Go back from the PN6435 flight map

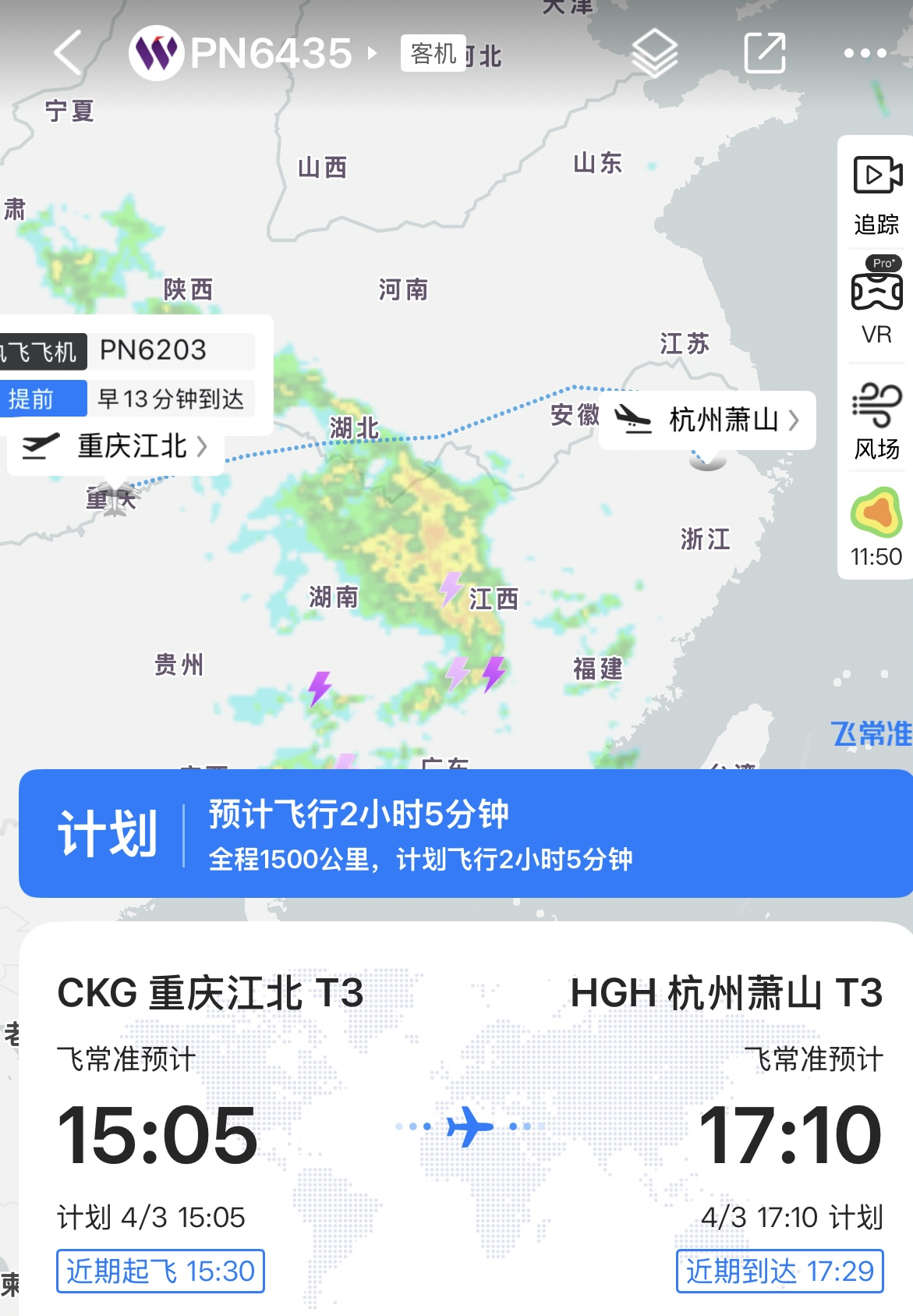point(69,53)
